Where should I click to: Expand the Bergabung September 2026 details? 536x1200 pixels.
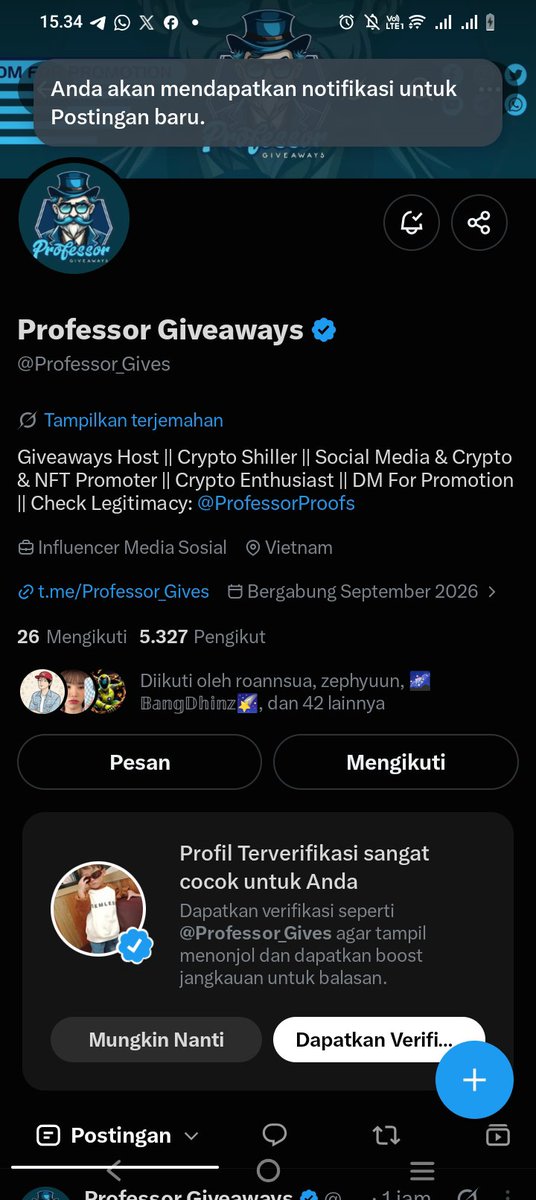tap(362, 592)
